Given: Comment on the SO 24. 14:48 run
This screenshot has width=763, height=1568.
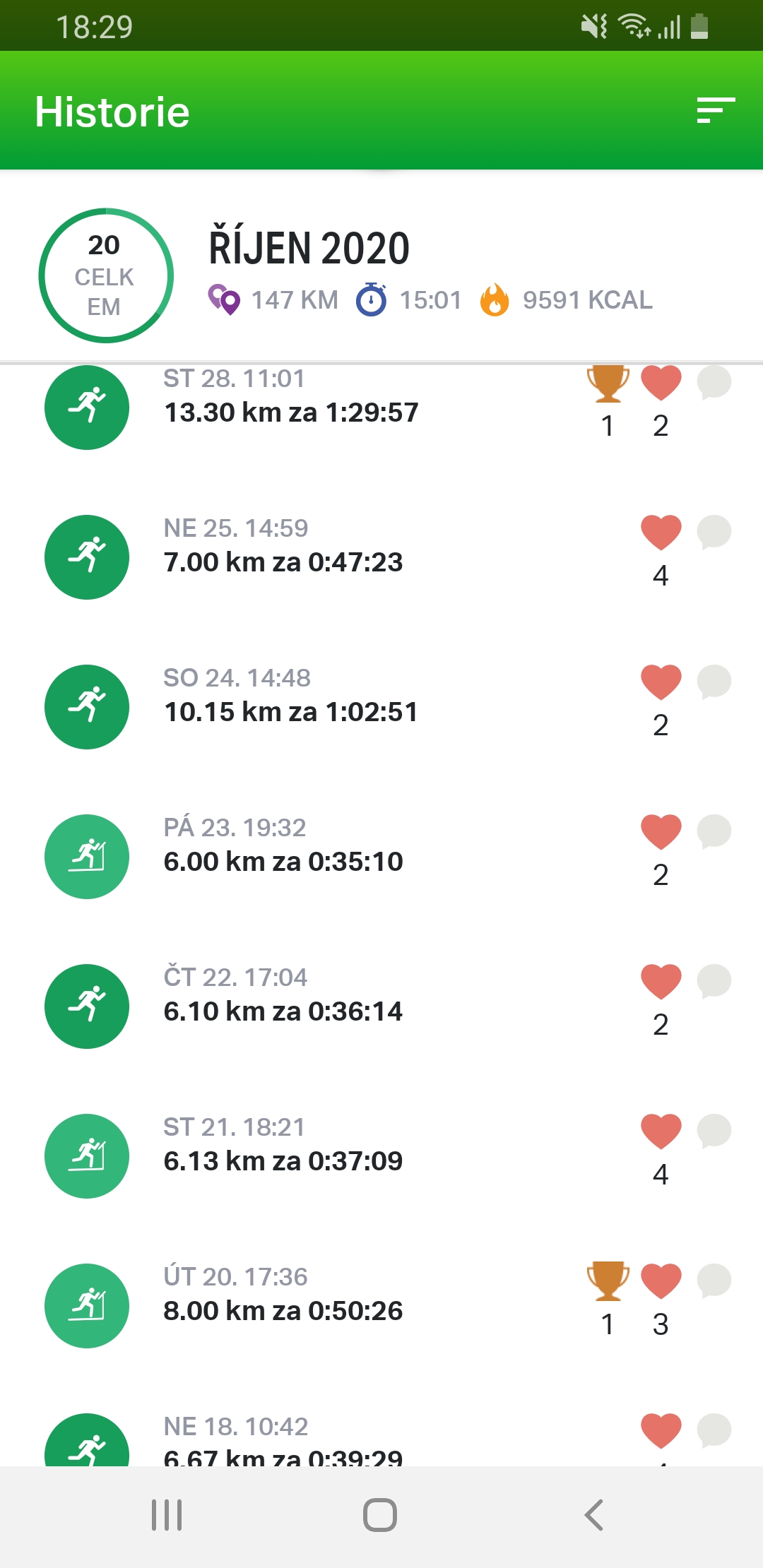Looking at the screenshot, I should click(714, 682).
